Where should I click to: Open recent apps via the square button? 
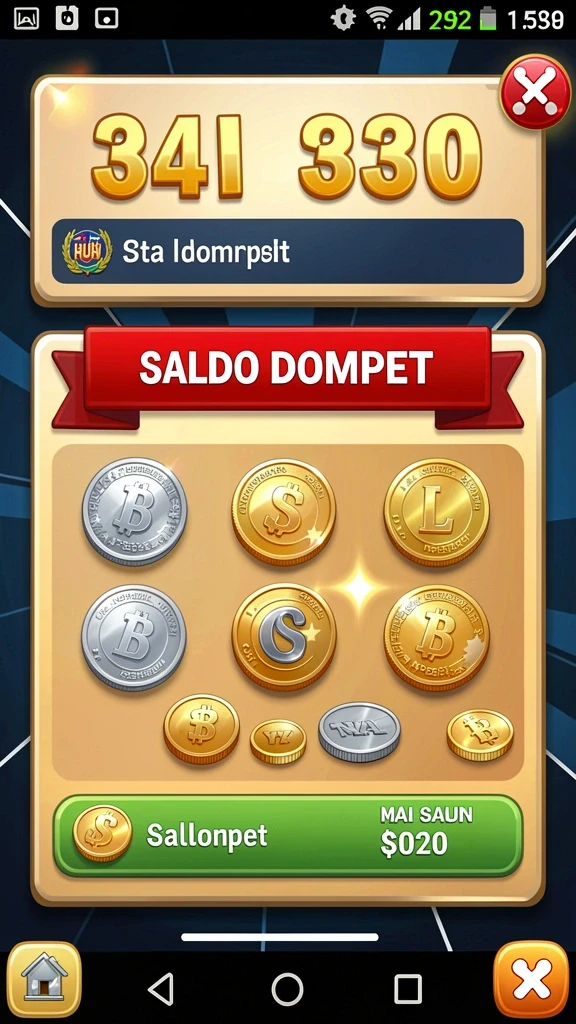tap(408, 989)
